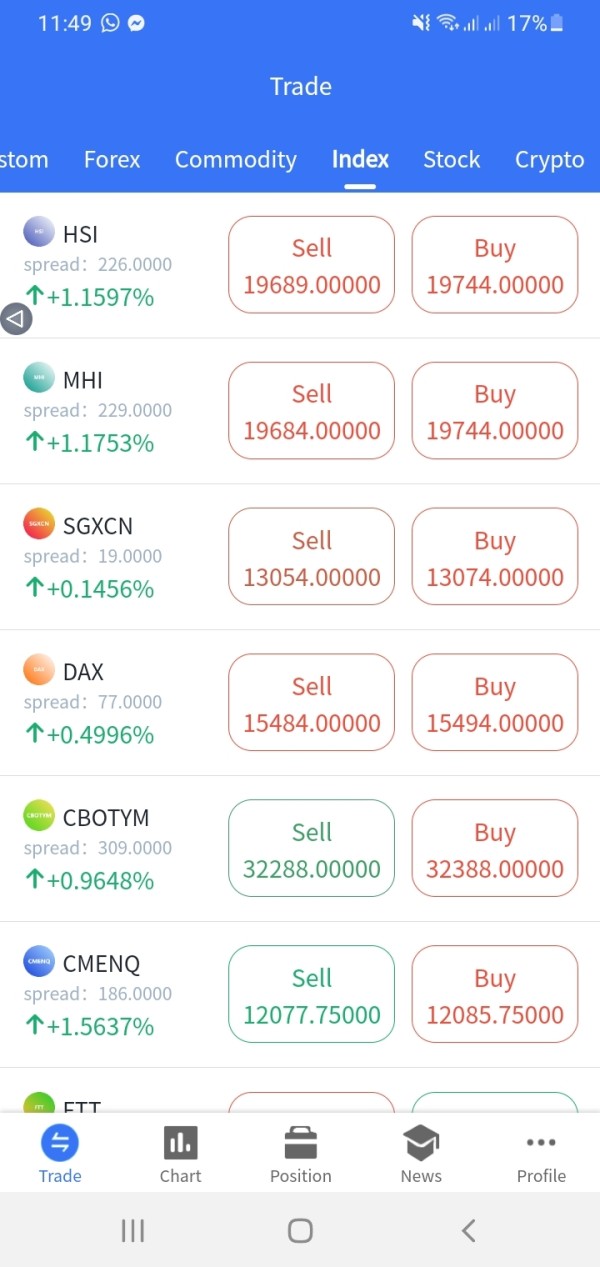The height and width of the screenshot is (1267, 600).
Task: Sell CBOTYM at 32288.00000
Action: [x=312, y=849]
